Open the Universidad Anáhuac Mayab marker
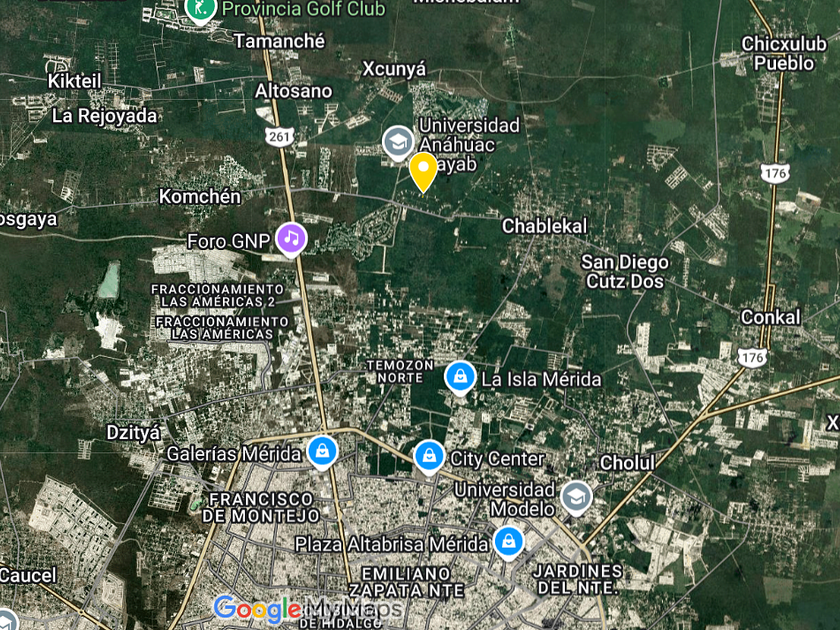The width and height of the screenshot is (840, 630). click(x=398, y=144)
